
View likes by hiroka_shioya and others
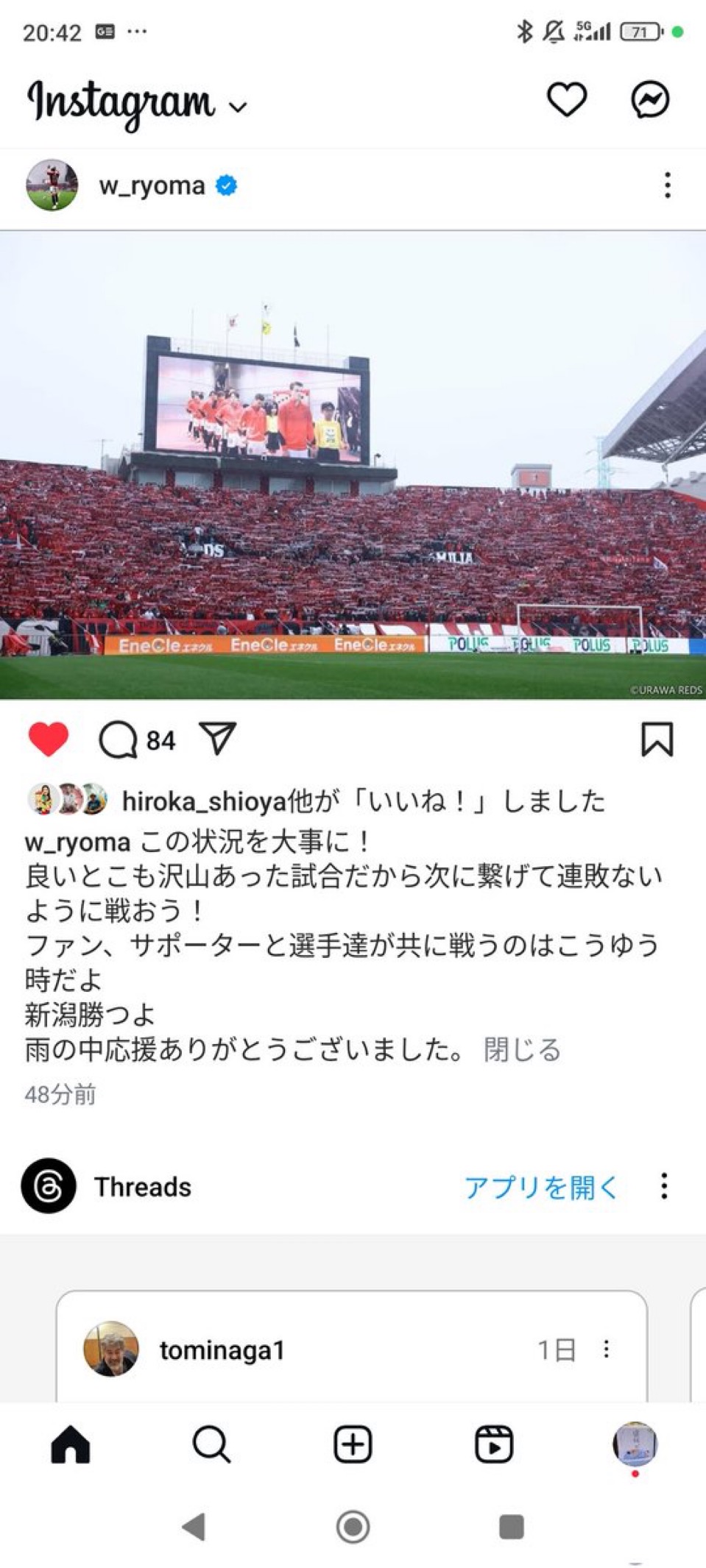tap(362, 801)
